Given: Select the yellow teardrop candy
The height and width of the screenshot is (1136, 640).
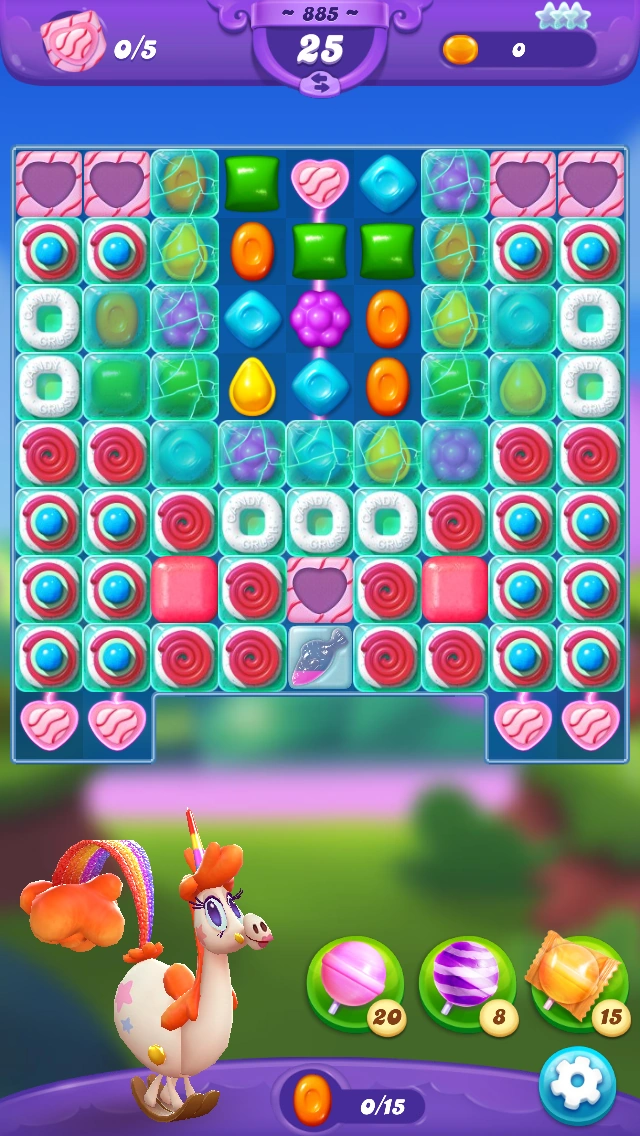Looking at the screenshot, I should coord(252,387).
